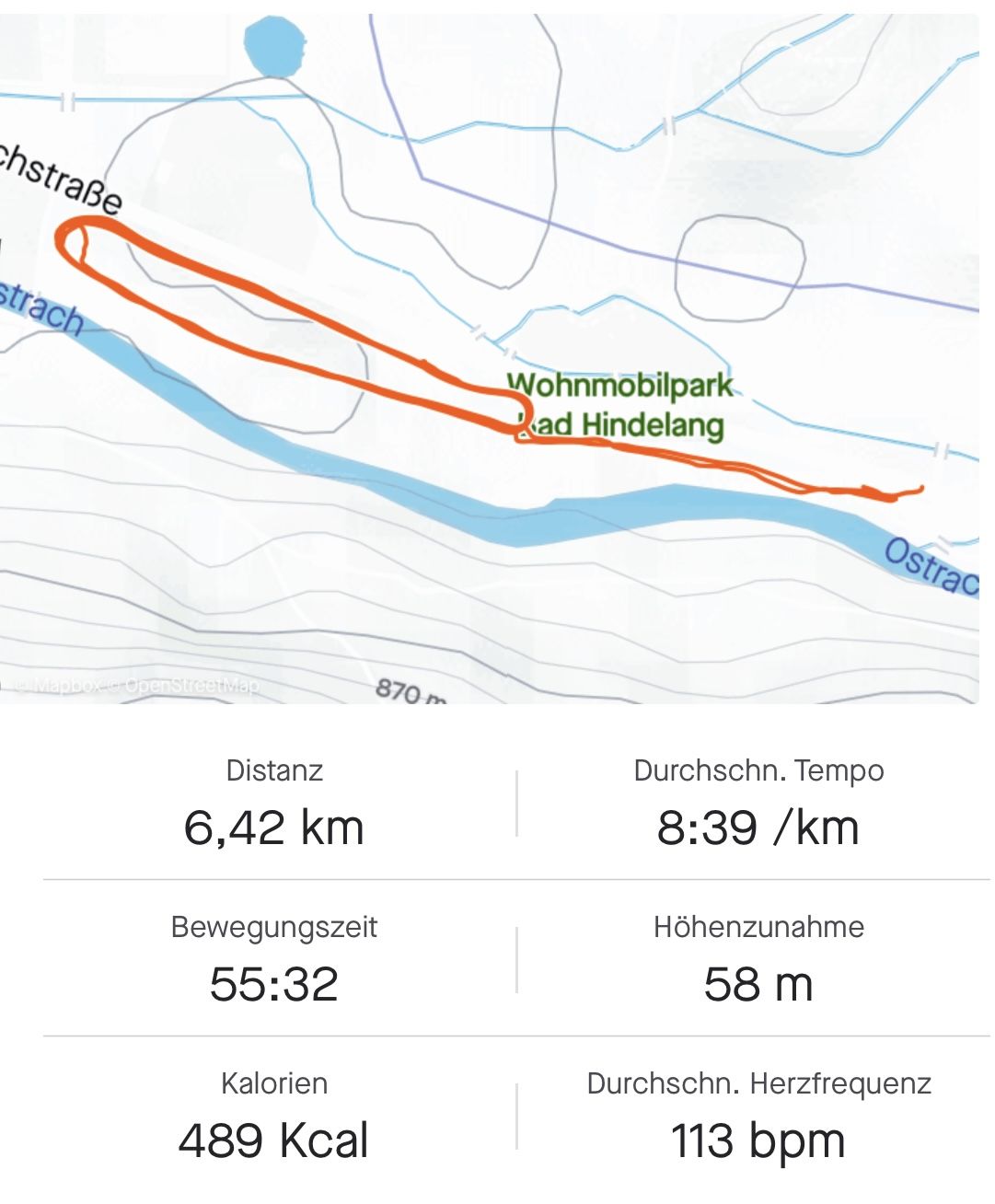Open the activity route map
This screenshot has height=1204, width=995.
[488, 359]
